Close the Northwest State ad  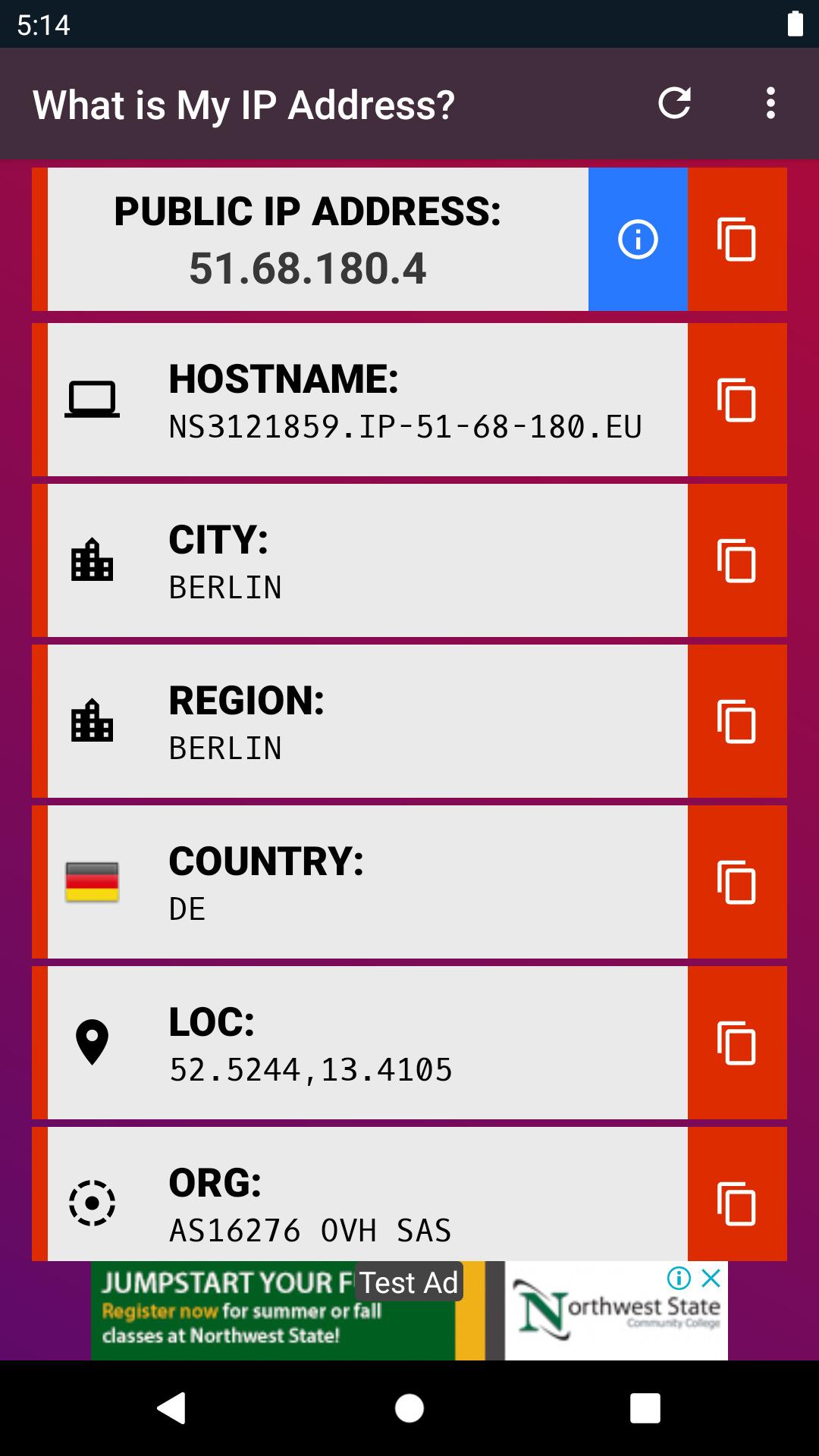711,1279
